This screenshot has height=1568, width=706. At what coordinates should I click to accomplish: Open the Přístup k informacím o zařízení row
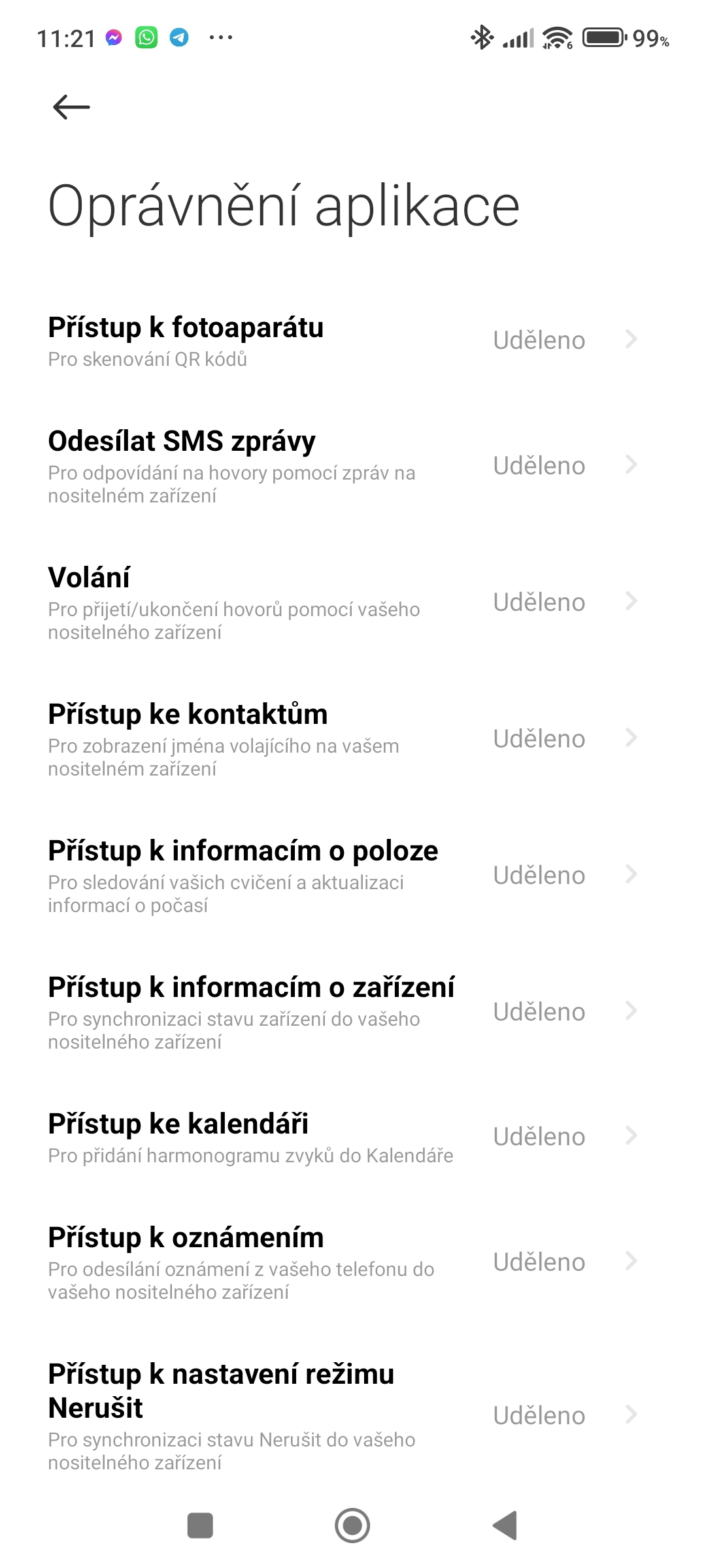click(353, 1012)
